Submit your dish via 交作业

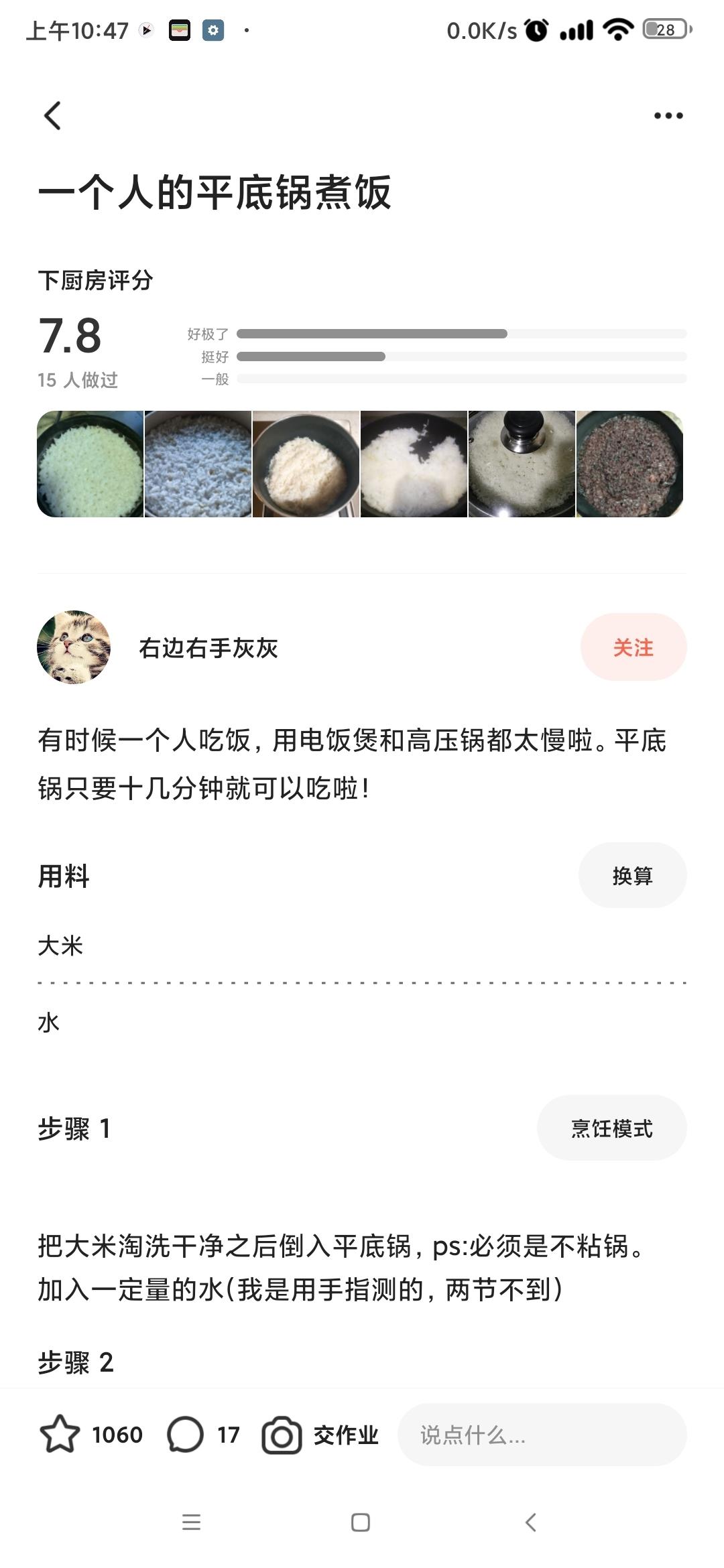[320, 1434]
